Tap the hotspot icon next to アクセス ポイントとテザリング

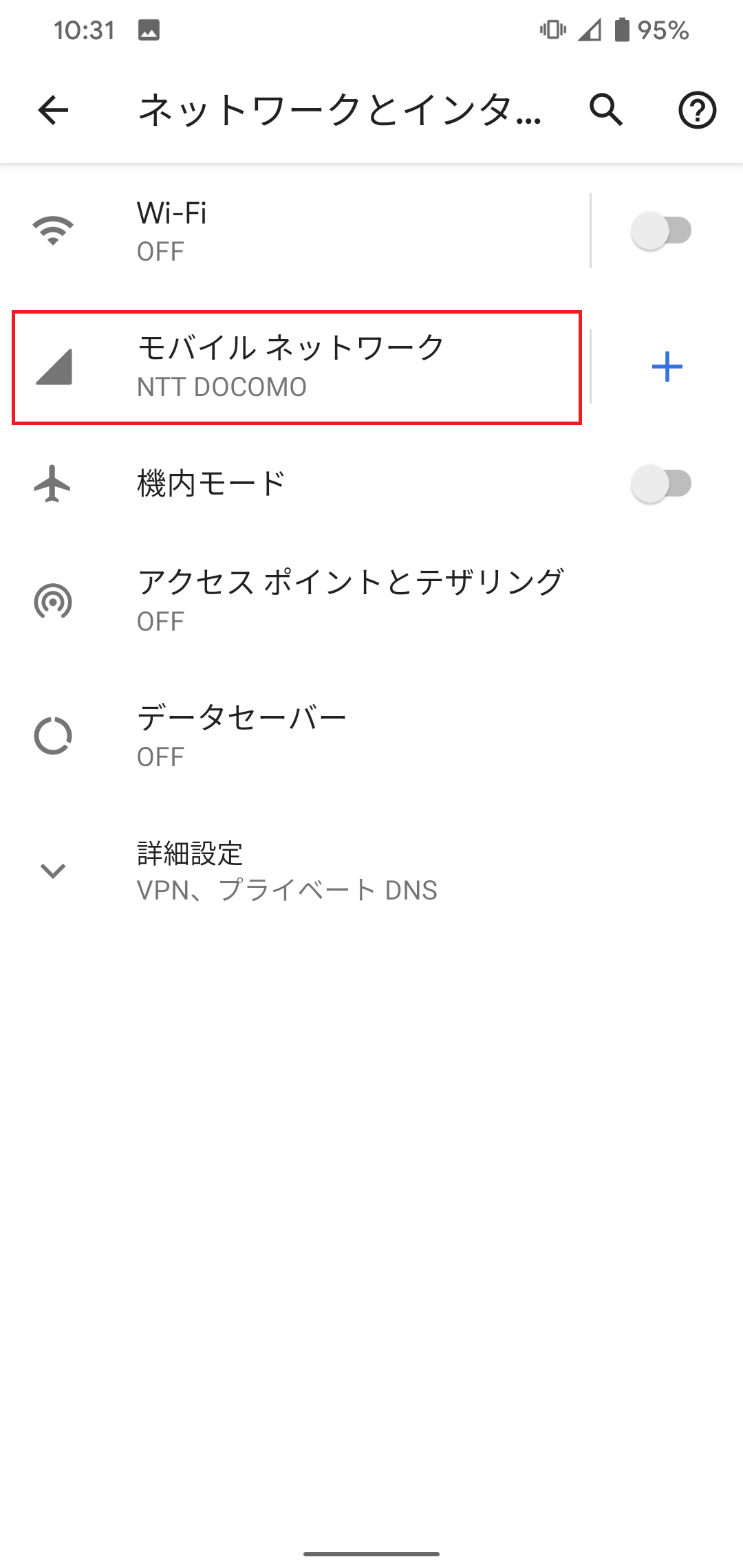(x=53, y=600)
